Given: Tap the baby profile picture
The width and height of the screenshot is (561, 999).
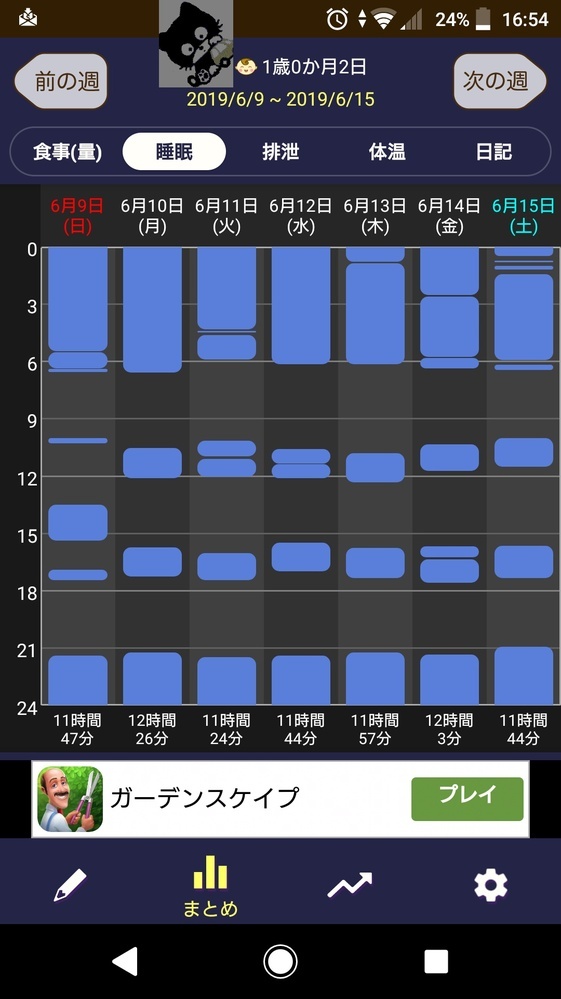Looking at the screenshot, I should click(195, 44).
